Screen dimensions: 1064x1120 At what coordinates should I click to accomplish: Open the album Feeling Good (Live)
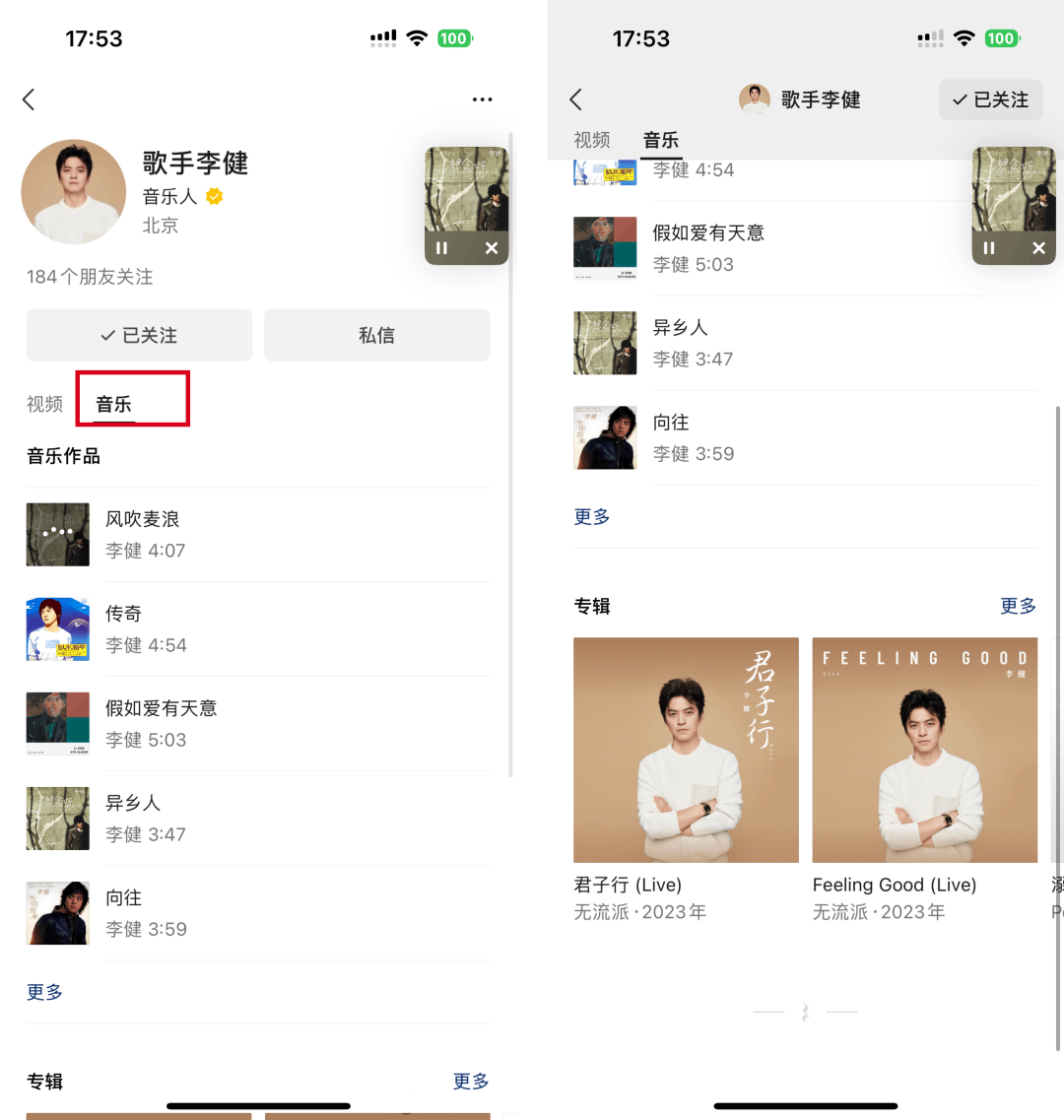[x=925, y=779]
